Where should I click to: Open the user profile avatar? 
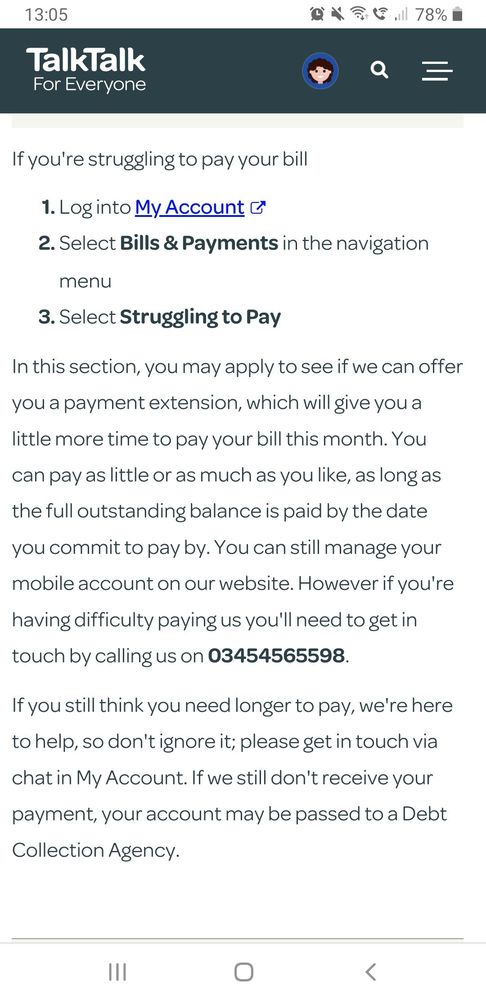tap(320, 71)
